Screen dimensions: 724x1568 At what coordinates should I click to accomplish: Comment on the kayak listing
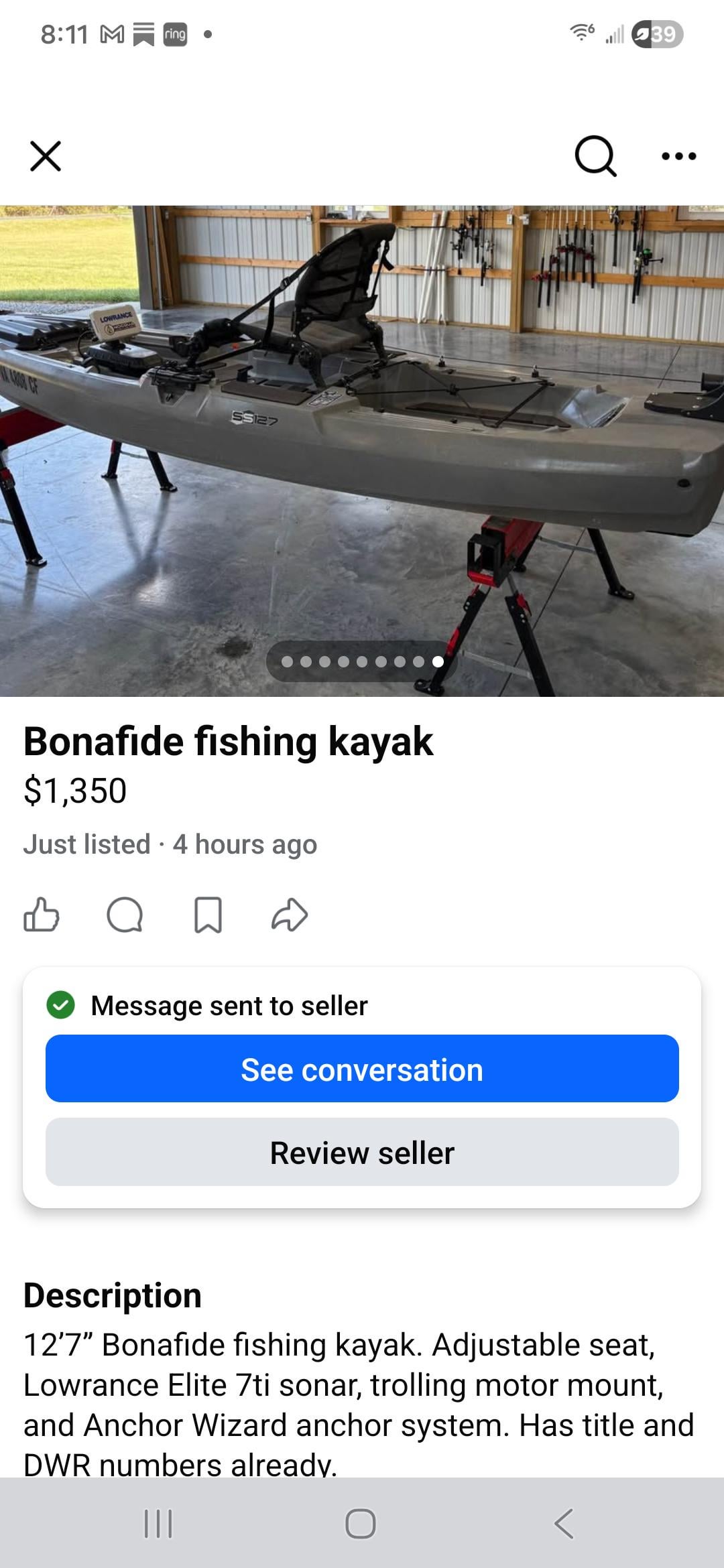click(x=125, y=915)
